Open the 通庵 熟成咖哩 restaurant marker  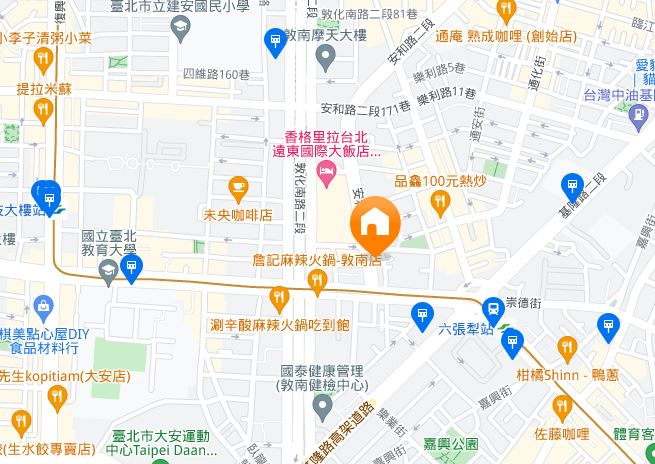pos(505,12)
